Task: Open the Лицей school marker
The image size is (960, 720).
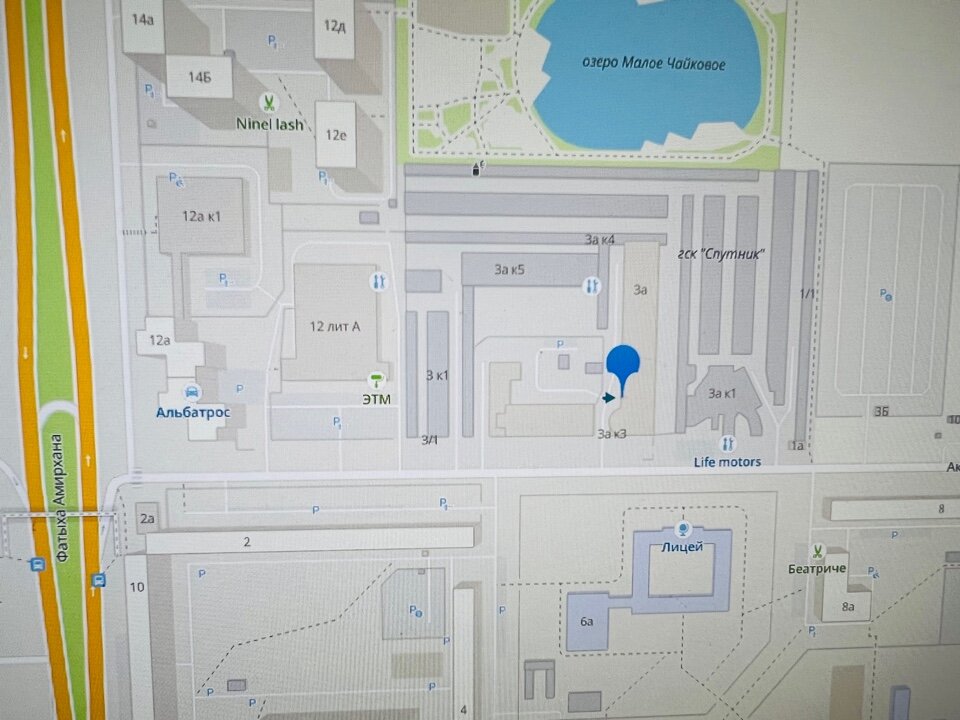Action: 683,529
